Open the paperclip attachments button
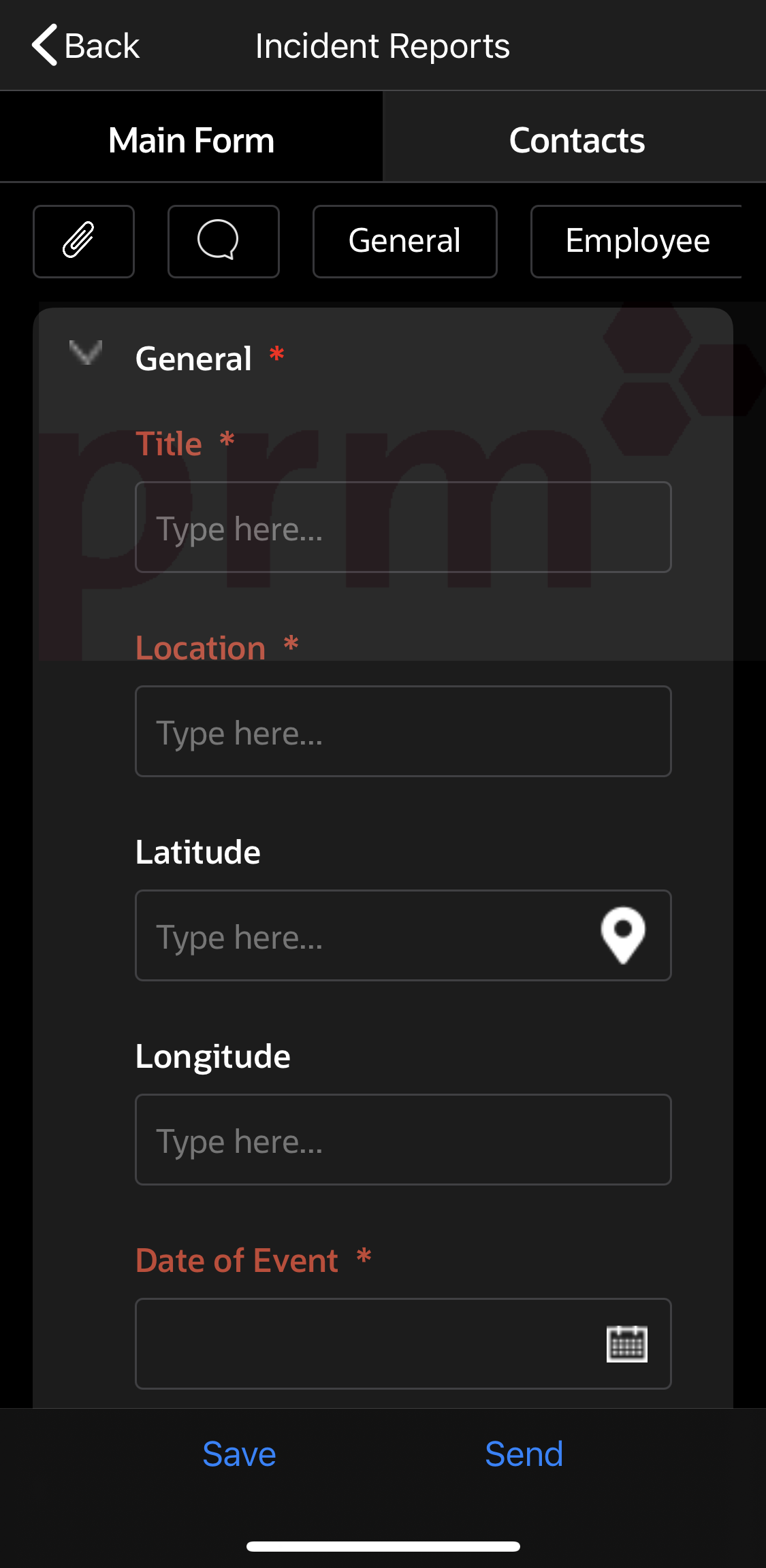 [x=84, y=242]
